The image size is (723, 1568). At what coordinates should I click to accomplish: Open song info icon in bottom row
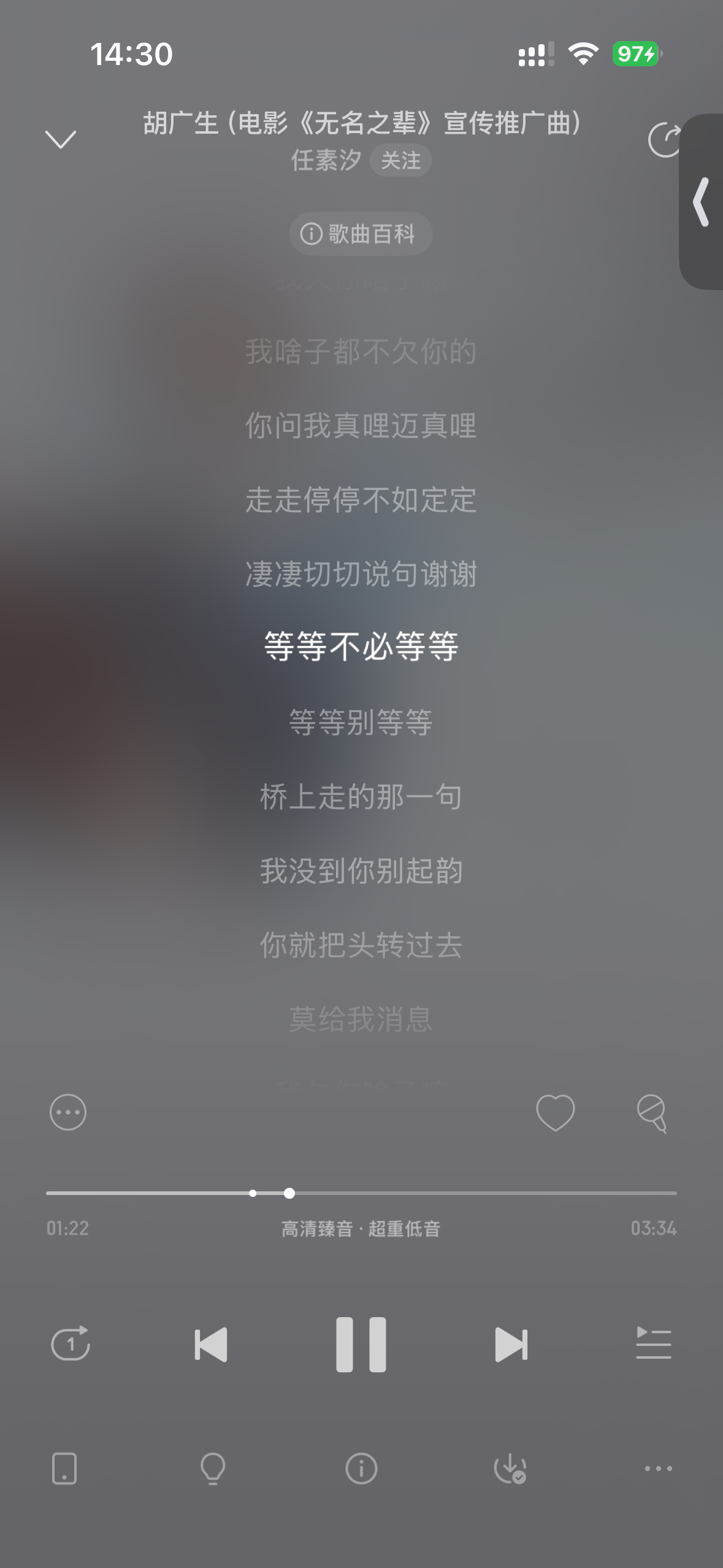pos(361,1469)
